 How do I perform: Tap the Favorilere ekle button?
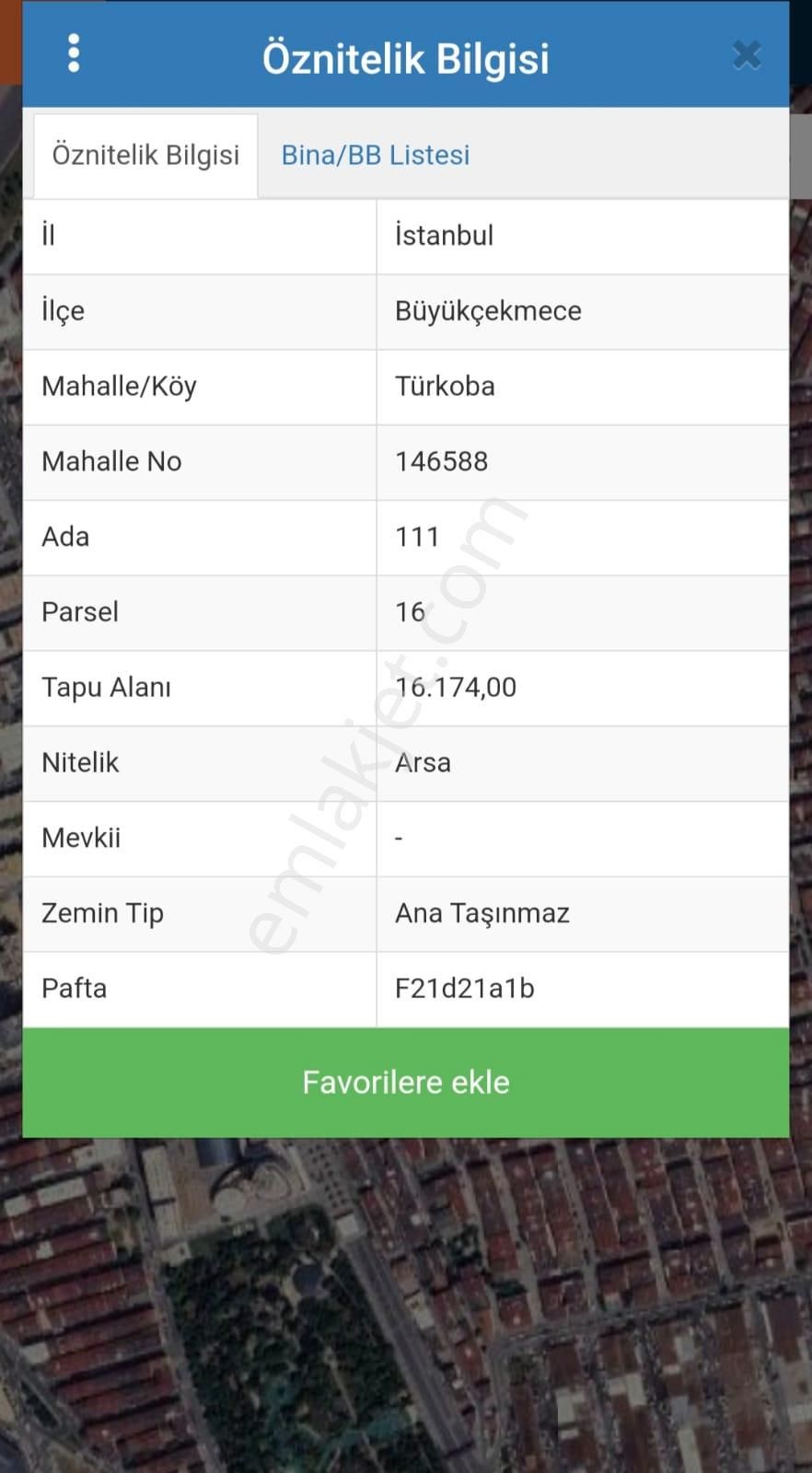[x=405, y=1083]
